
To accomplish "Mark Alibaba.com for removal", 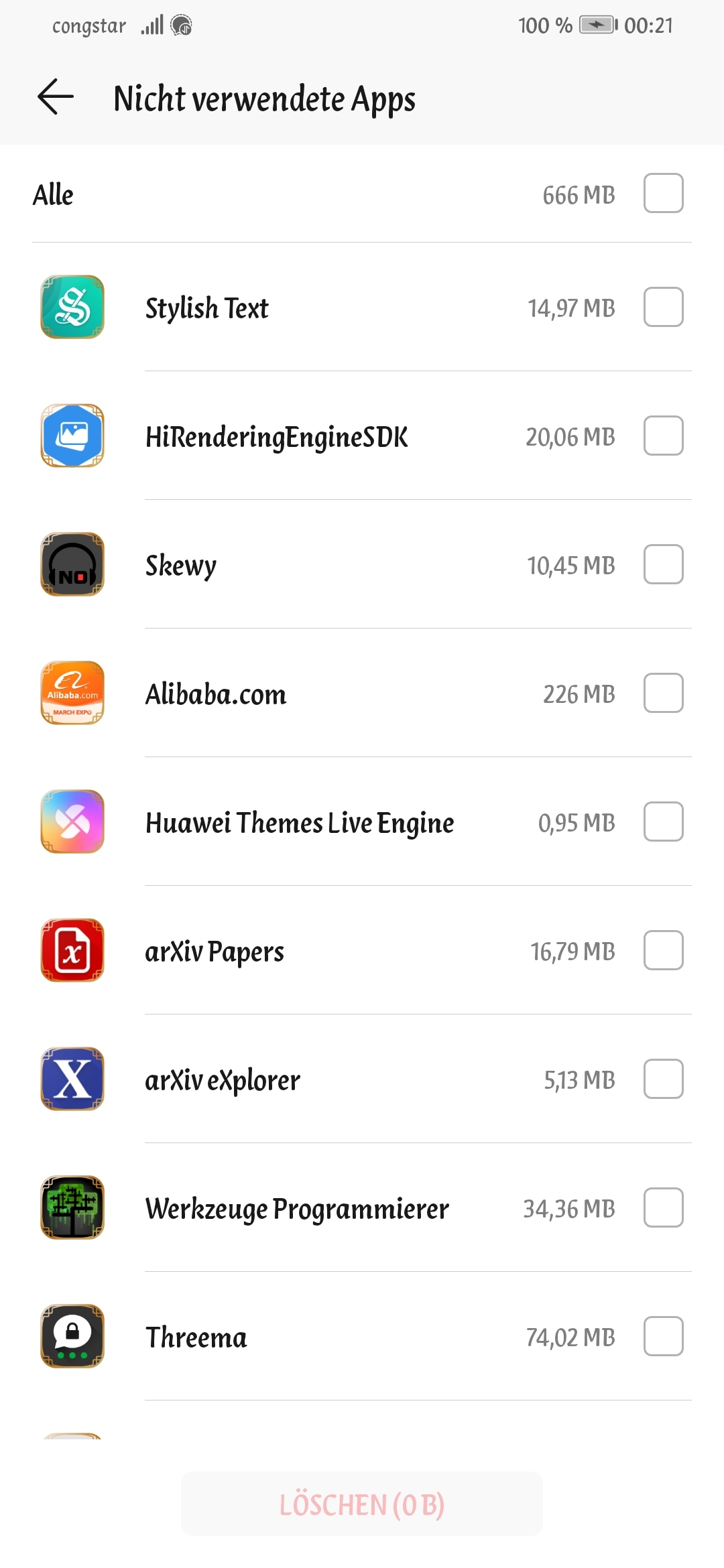I will coord(663,693).
